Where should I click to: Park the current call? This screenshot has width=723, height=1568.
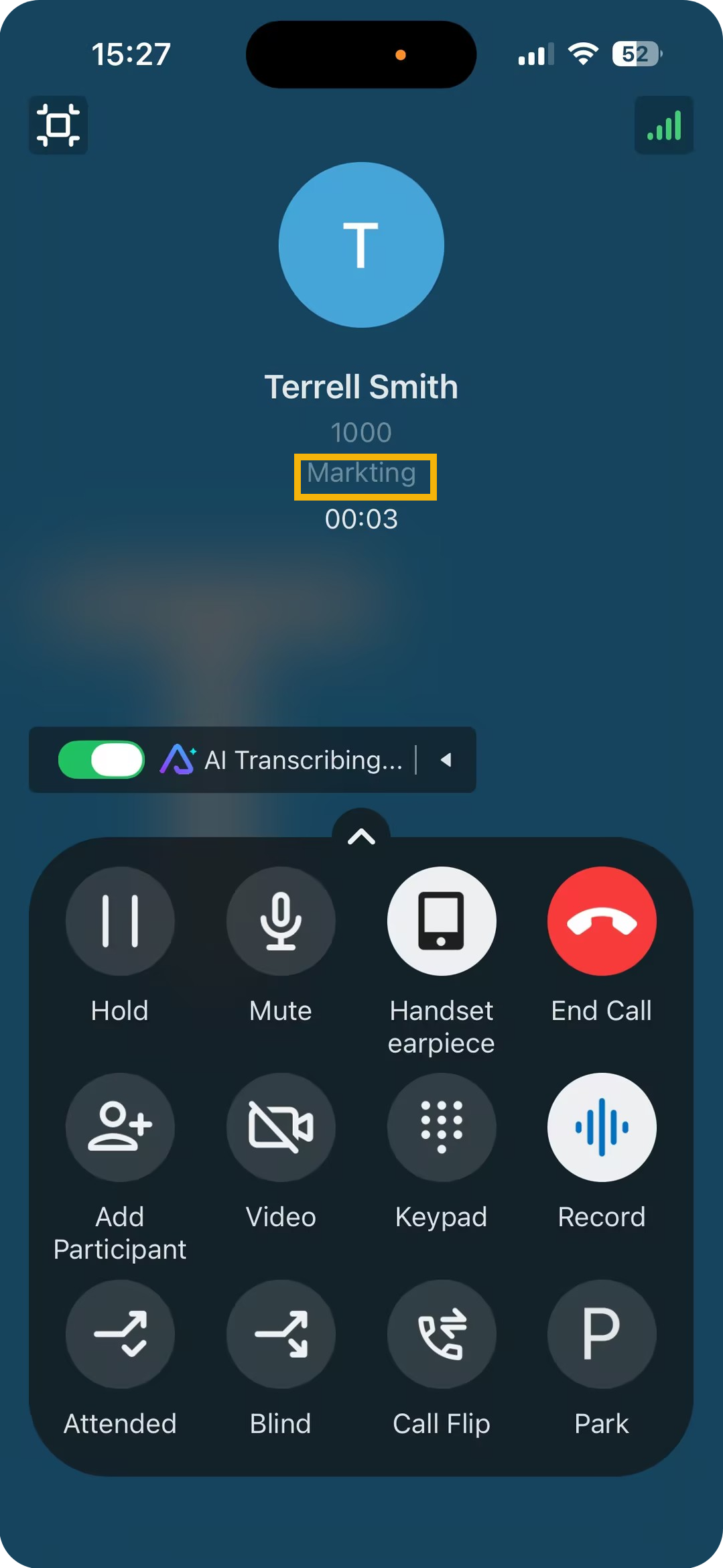[x=602, y=1334]
